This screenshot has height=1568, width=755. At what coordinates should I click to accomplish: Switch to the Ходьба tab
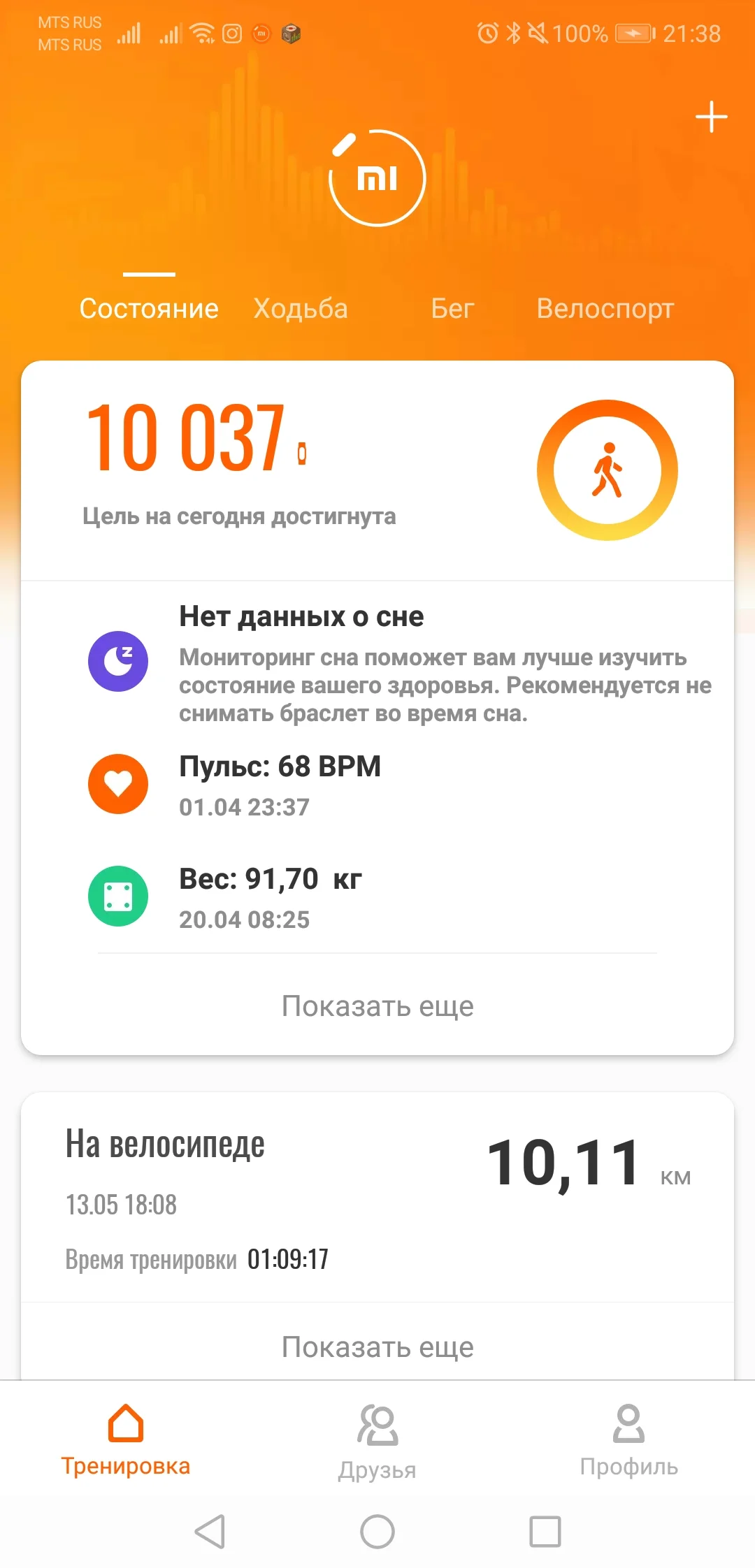[x=302, y=308]
